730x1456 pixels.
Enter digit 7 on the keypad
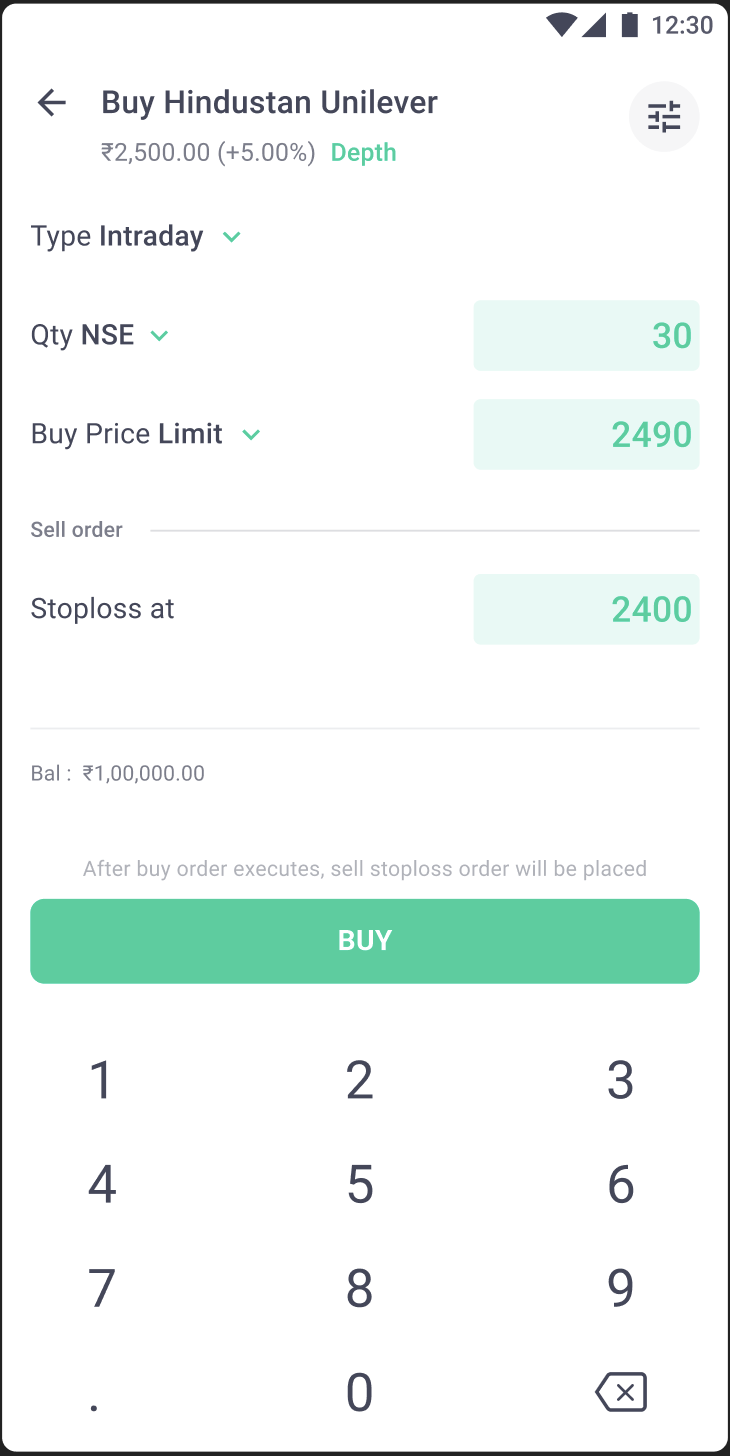click(x=102, y=1289)
